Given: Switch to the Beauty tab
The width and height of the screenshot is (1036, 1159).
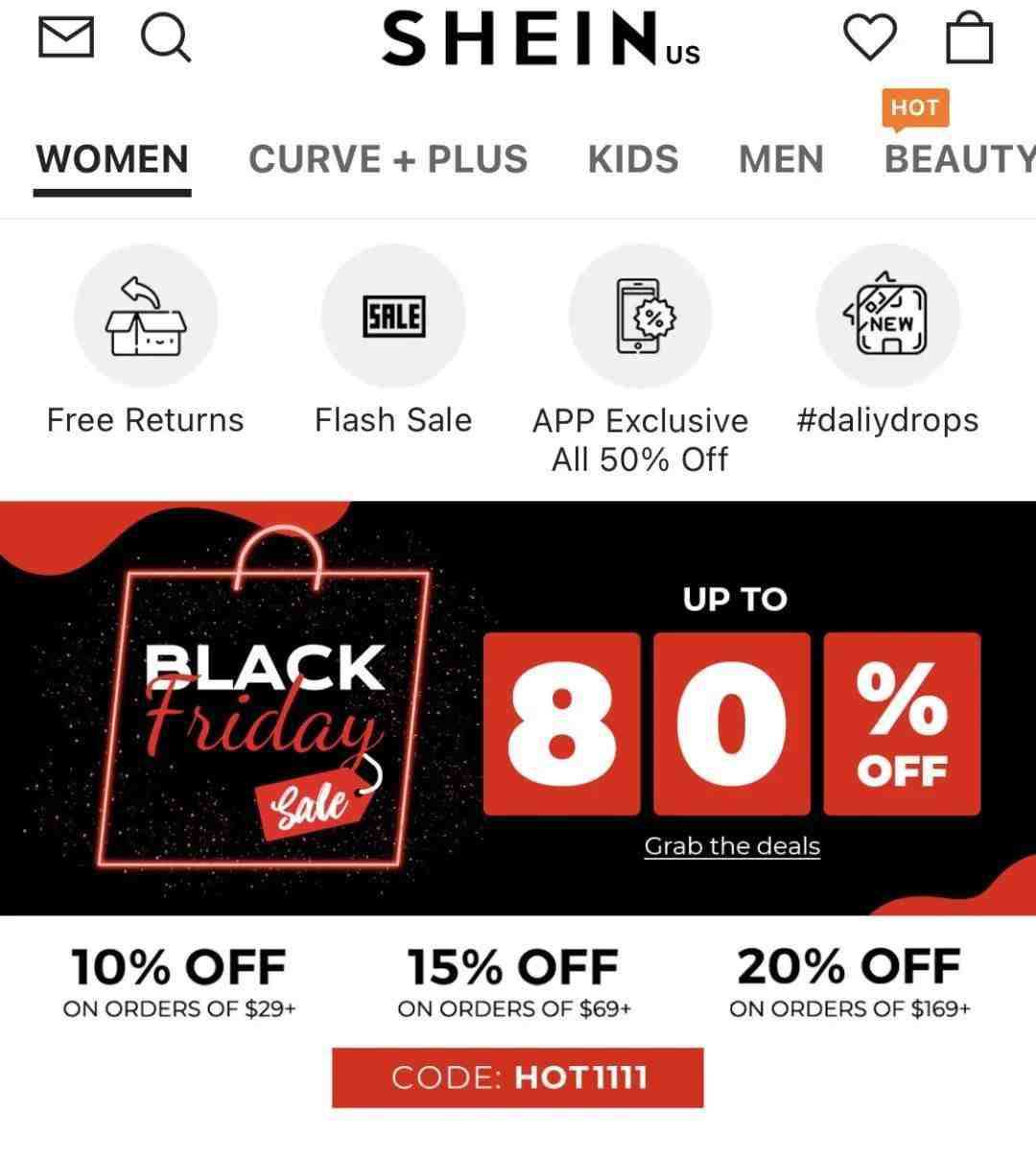Looking at the screenshot, I should 959,159.
